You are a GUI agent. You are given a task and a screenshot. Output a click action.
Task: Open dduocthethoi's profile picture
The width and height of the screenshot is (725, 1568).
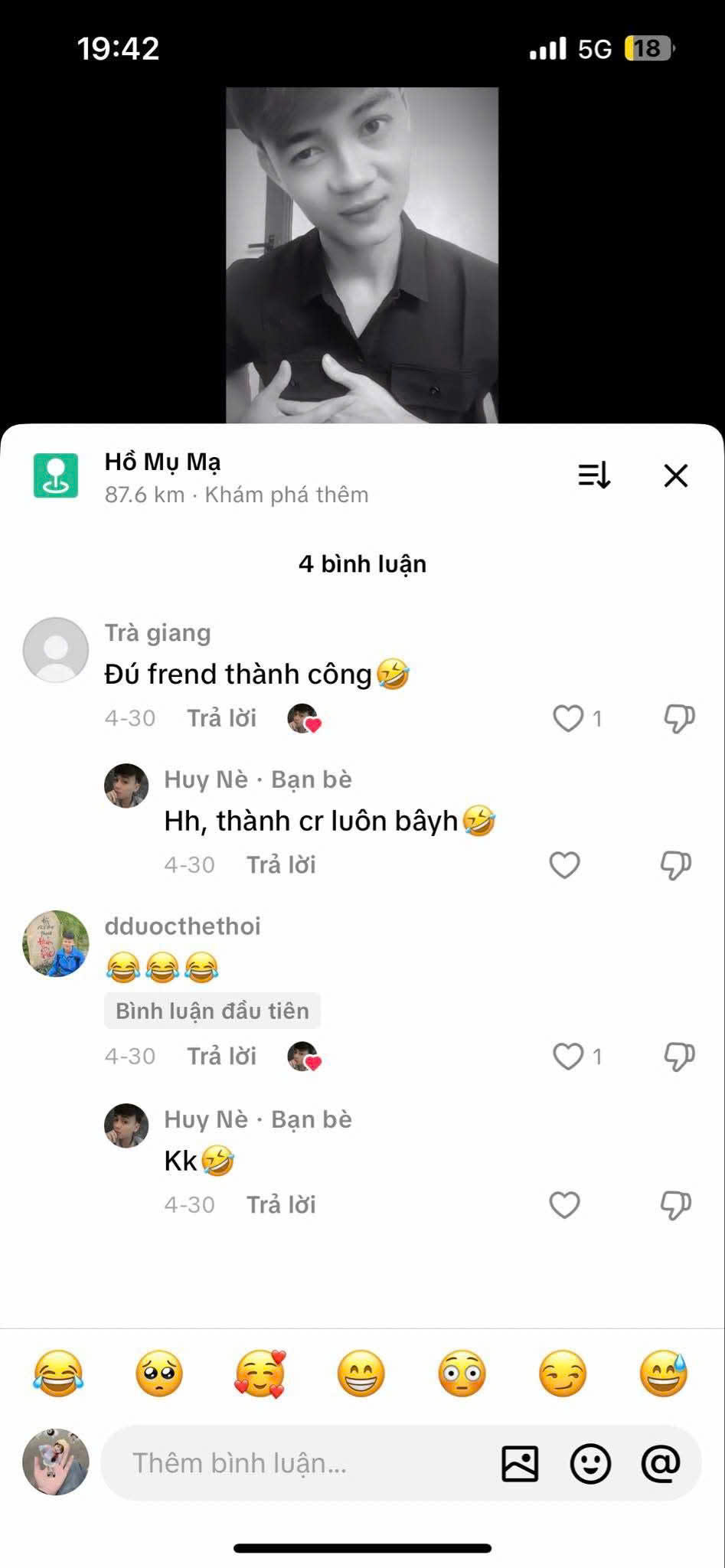(56, 943)
